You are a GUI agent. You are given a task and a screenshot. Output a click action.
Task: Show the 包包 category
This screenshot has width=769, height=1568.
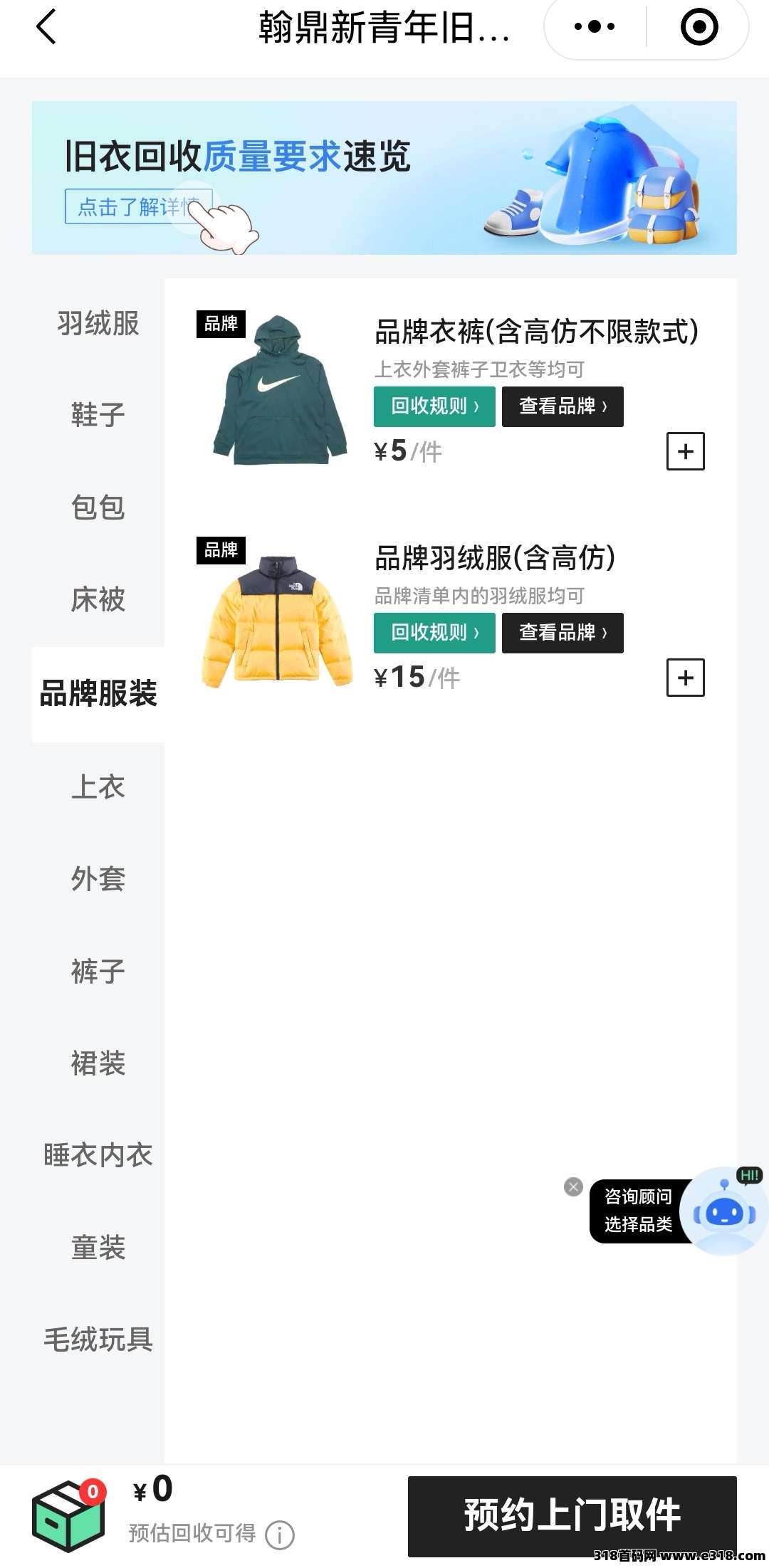pyautogui.click(x=98, y=507)
